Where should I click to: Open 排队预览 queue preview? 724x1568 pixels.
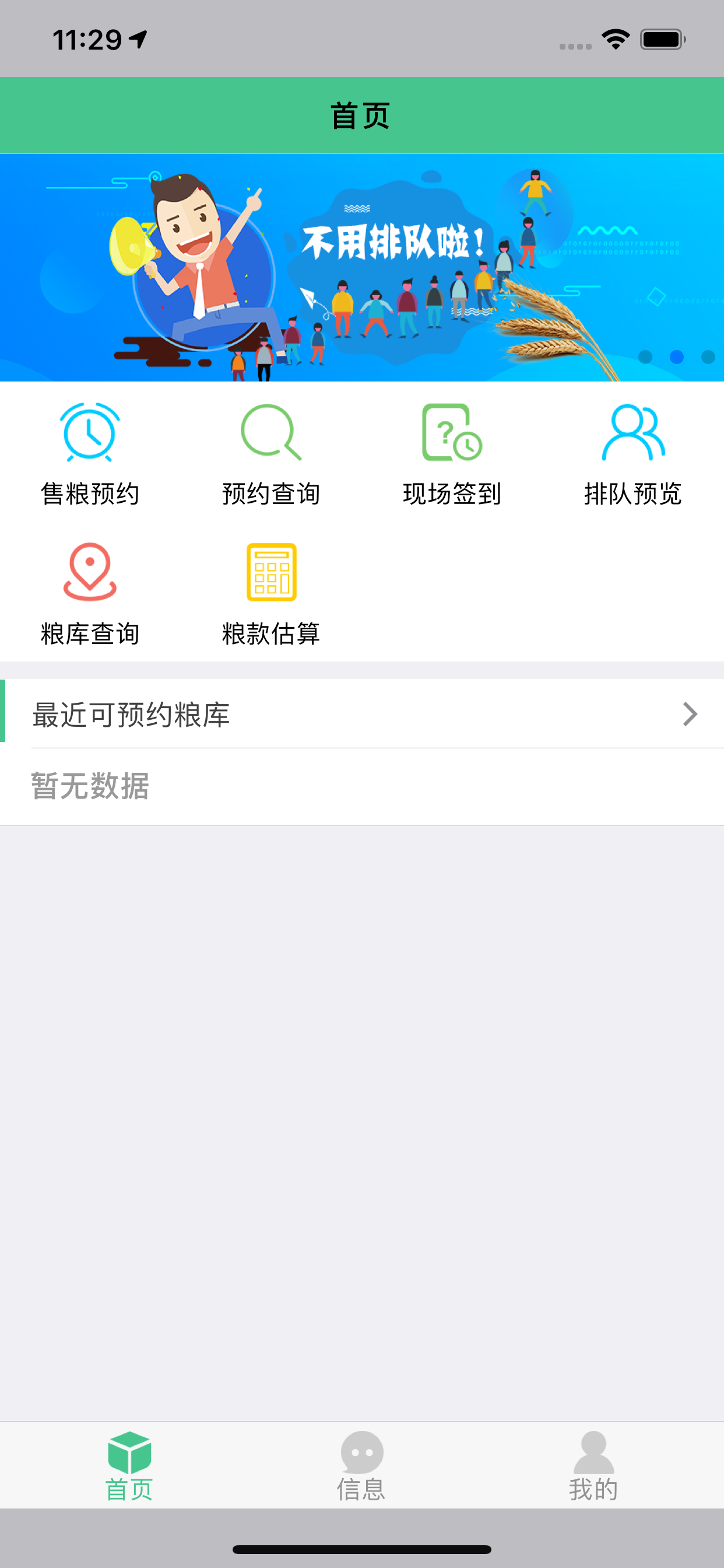632,454
